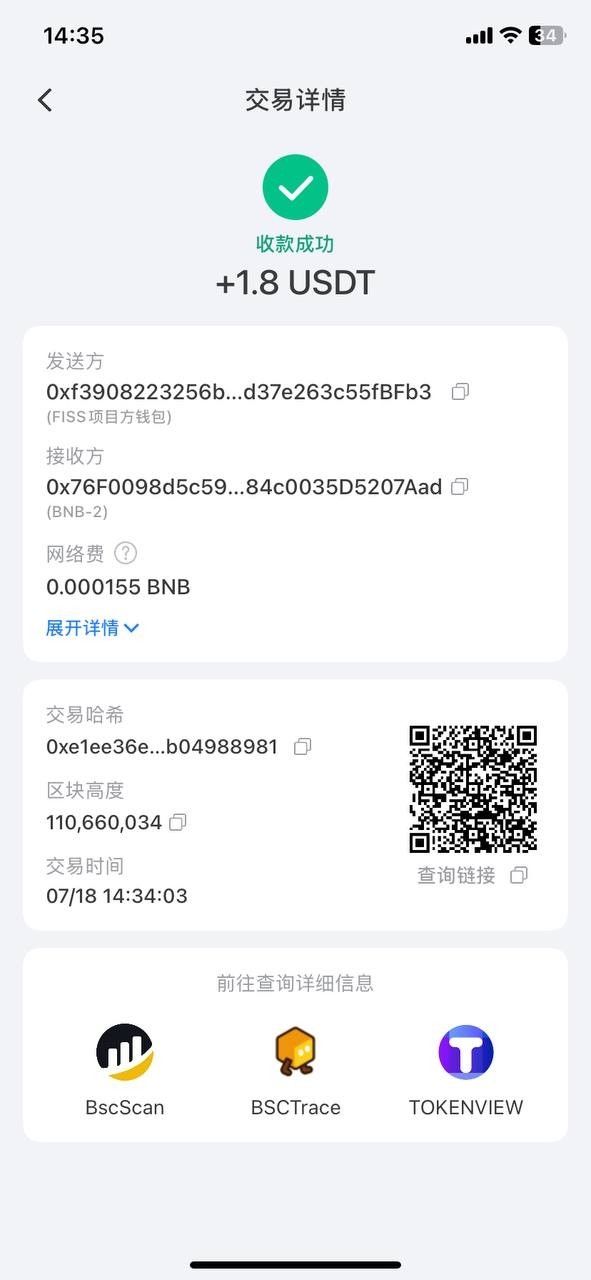Copy the block height number

click(178, 823)
